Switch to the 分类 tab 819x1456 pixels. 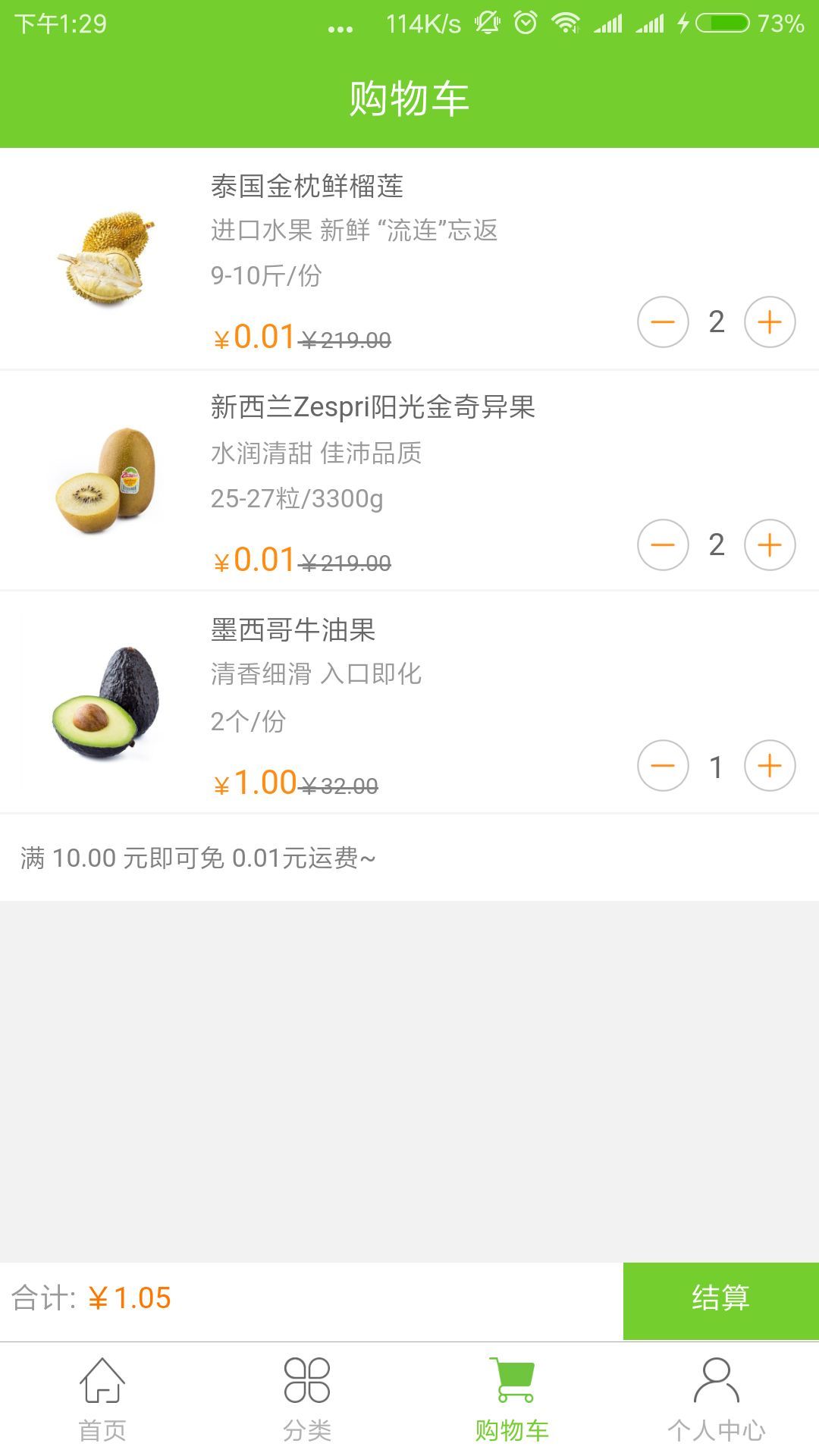pyautogui.click(x=307, y=1400)
